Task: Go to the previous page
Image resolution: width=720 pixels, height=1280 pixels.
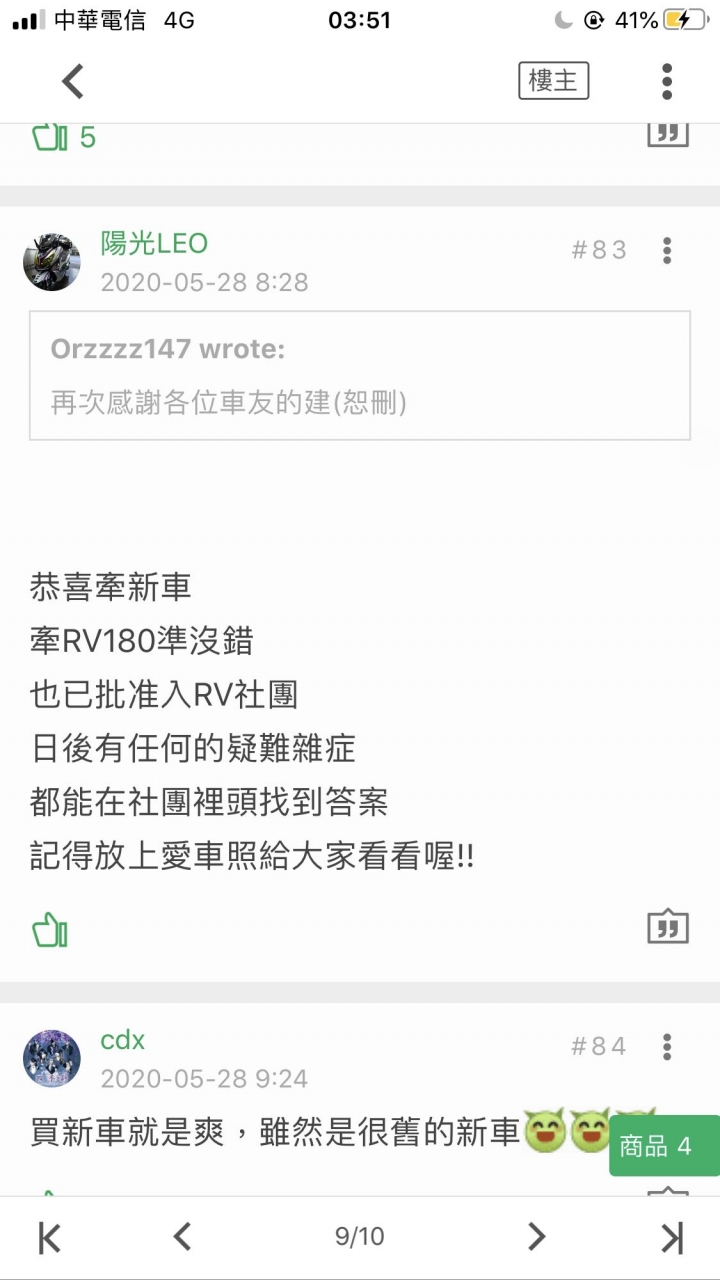Action: [181, 1237]
